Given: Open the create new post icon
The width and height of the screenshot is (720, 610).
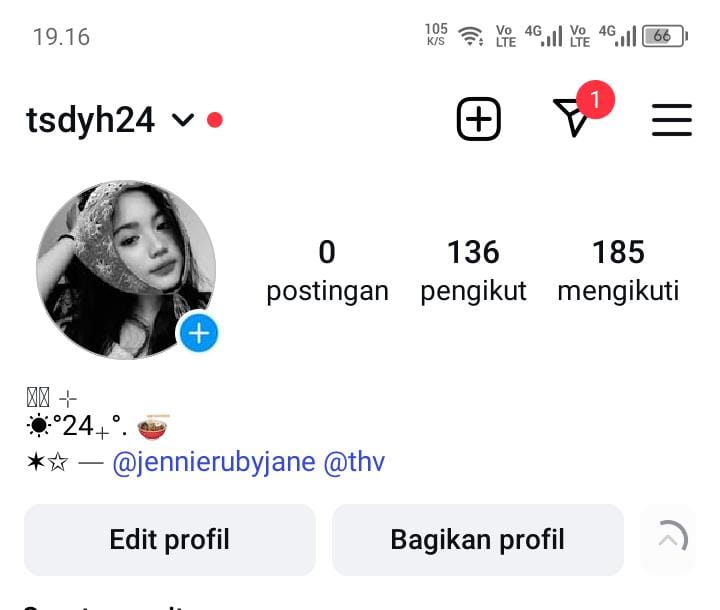Looking at the screenshot, I should tap(478, 120).
